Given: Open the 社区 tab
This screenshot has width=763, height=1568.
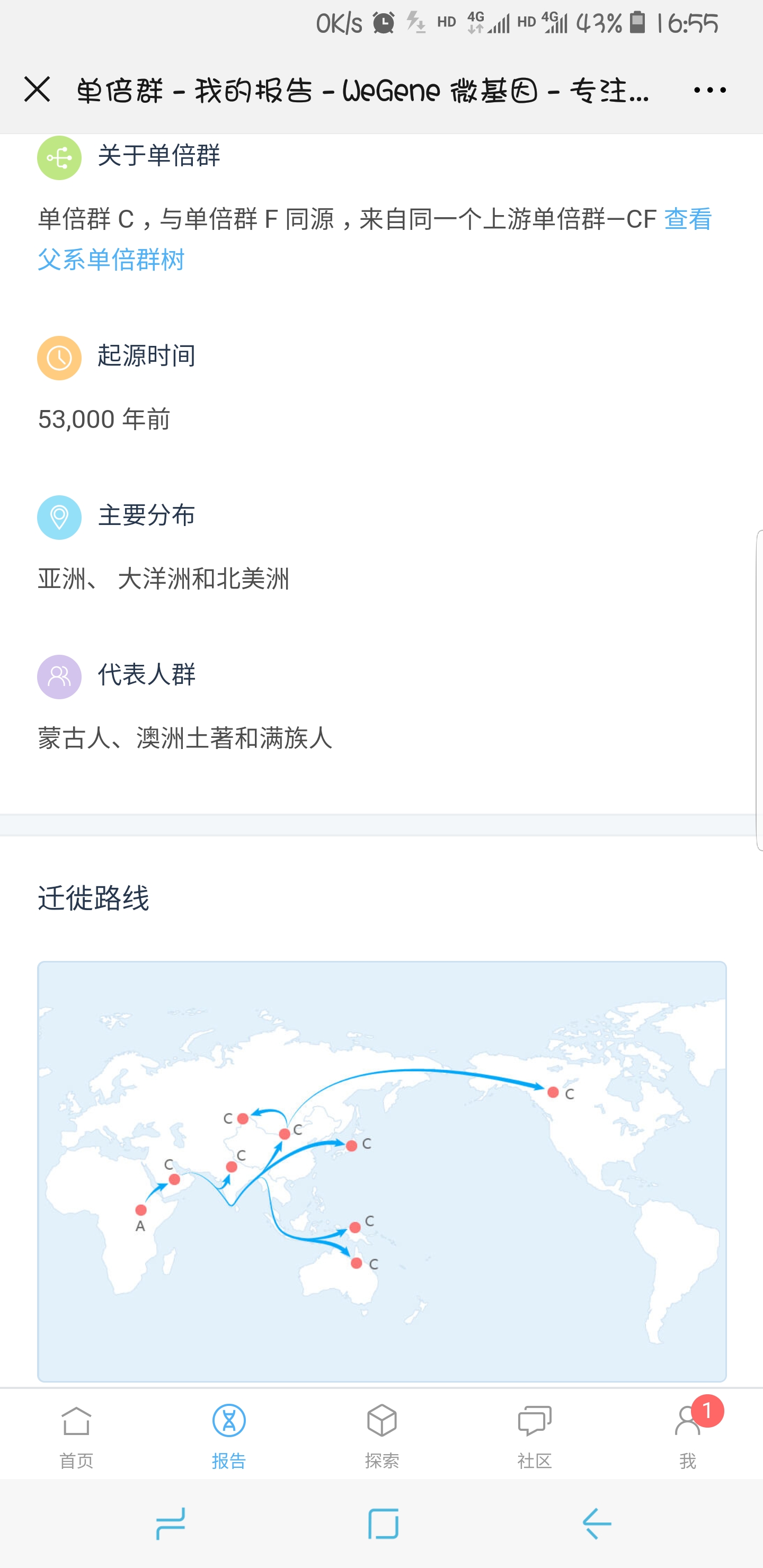Looking at the screenshot, I should click(x=535, y=1434).
